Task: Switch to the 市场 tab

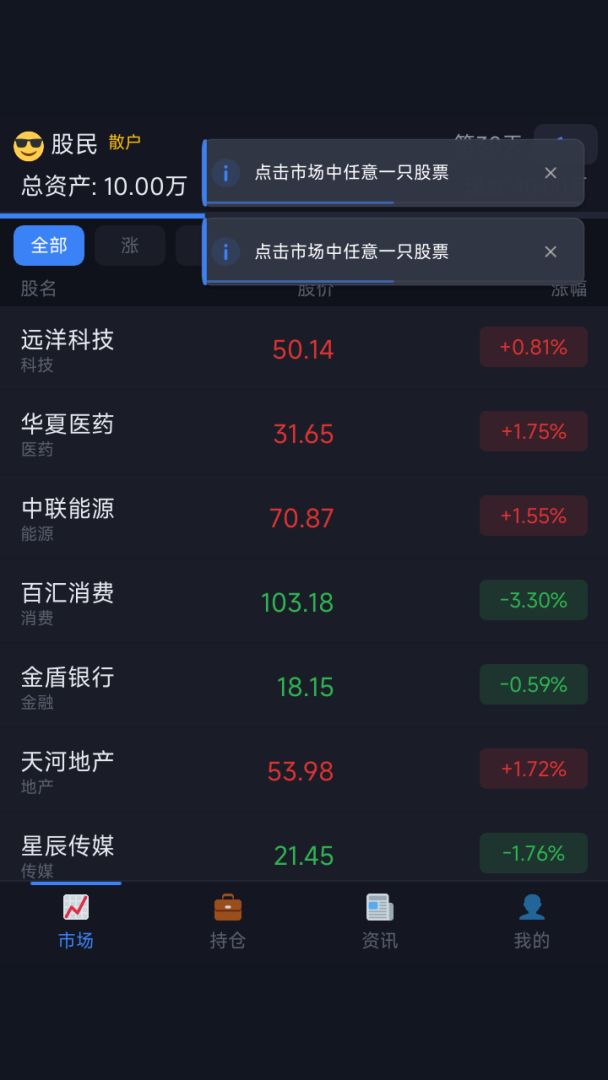Action: 76,922
